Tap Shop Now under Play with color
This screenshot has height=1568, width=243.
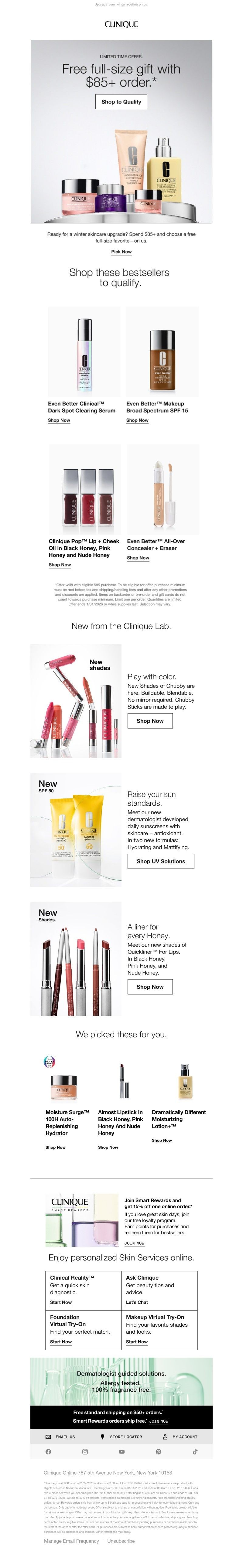click(x=150, y=721)
